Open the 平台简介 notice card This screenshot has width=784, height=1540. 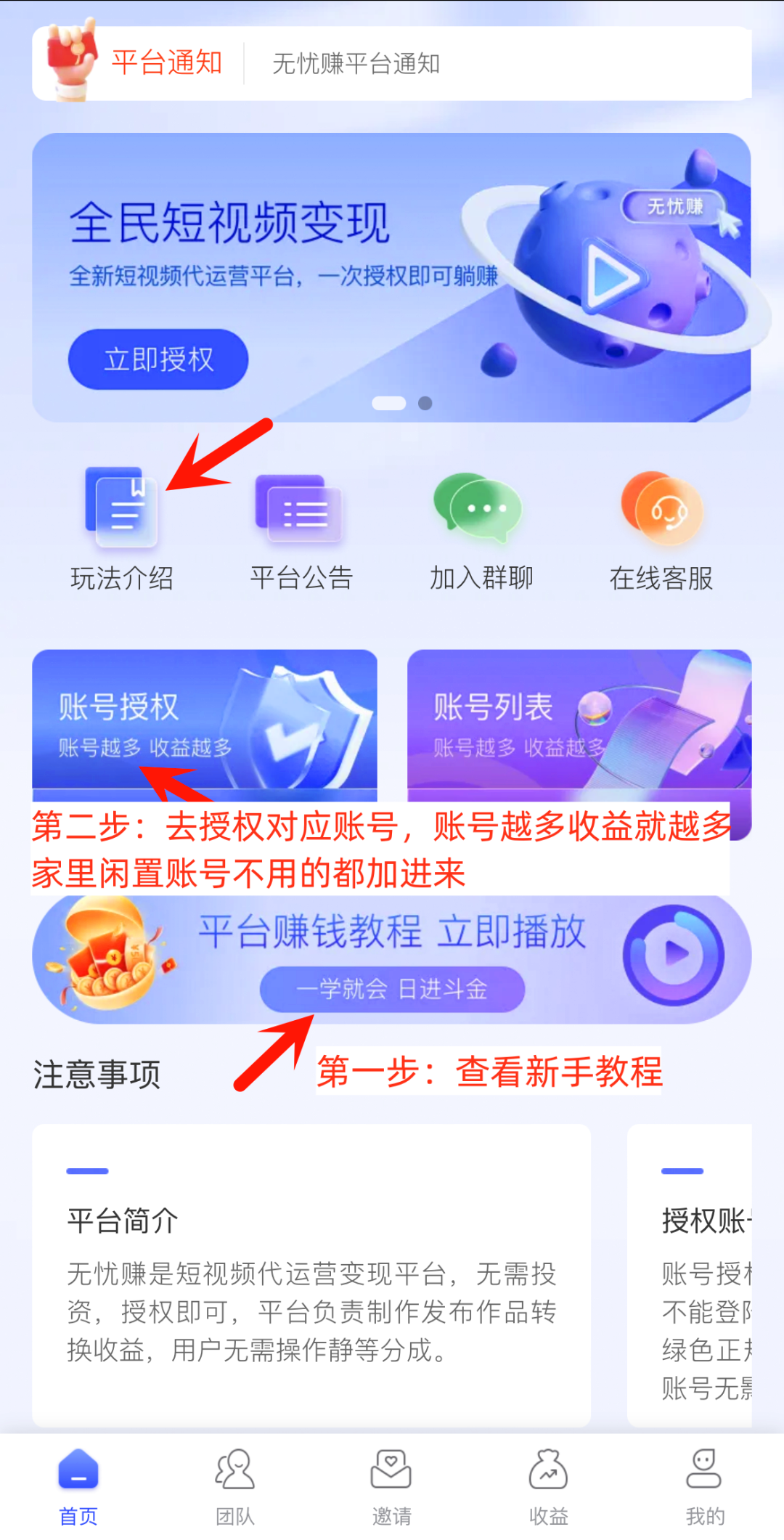311,1274
